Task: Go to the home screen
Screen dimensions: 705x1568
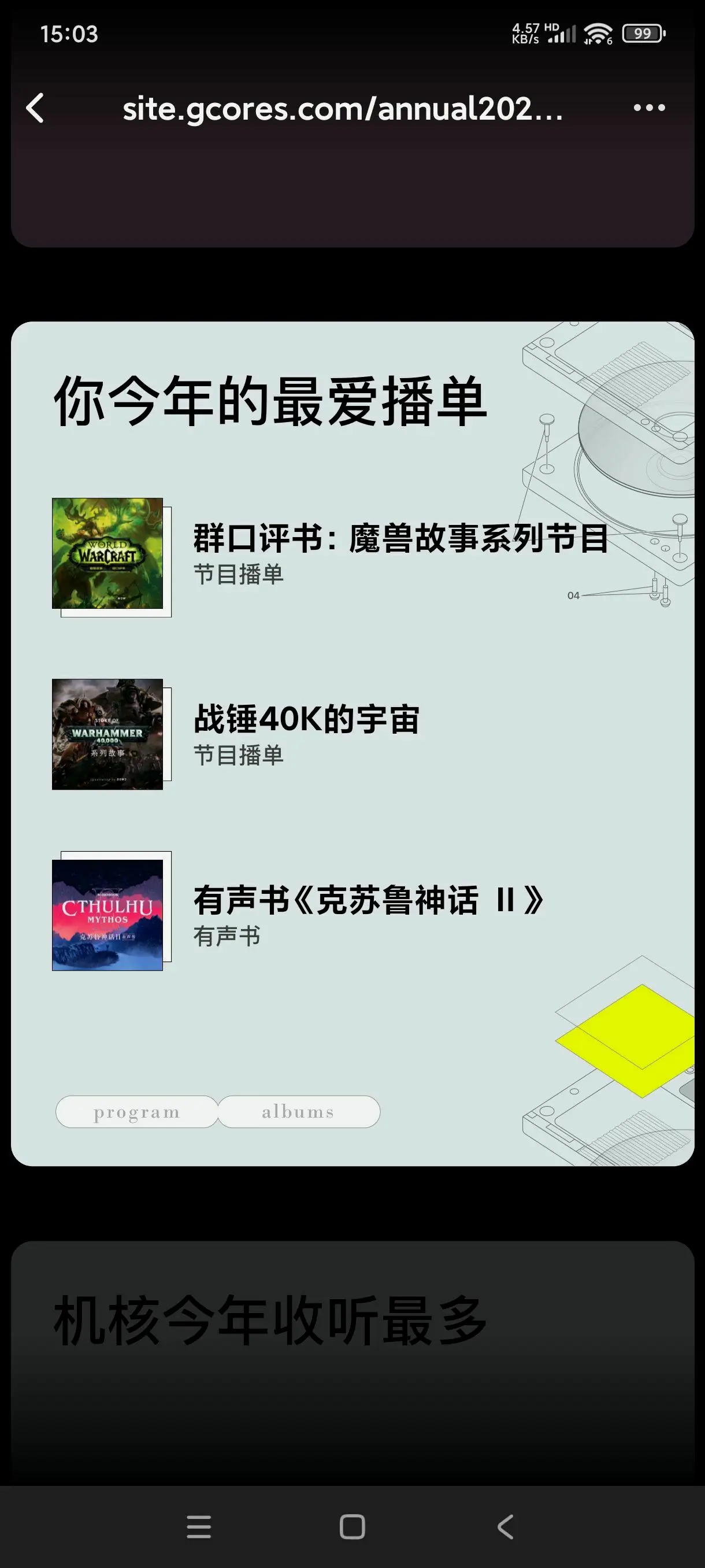Action: [x=352, y=1526]
